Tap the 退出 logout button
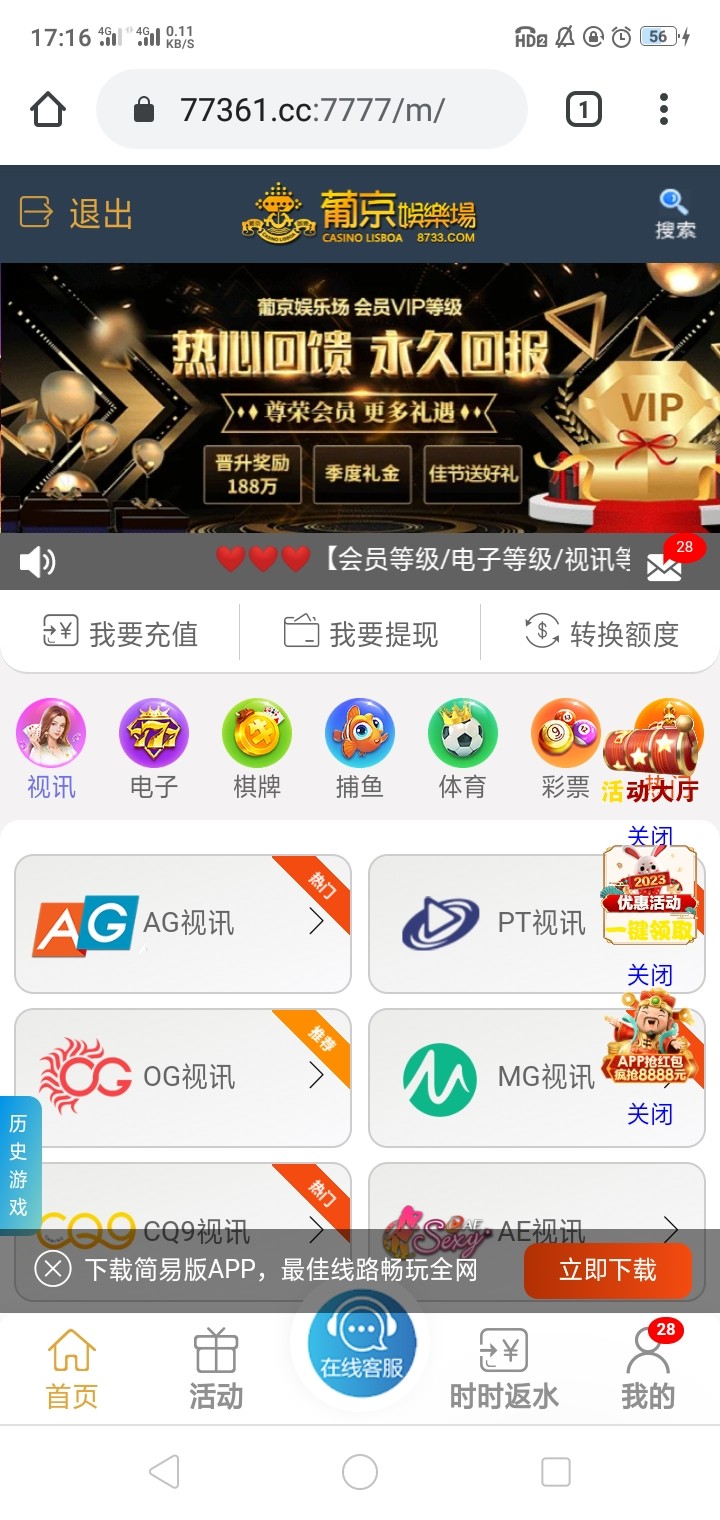The width and height of the screenshot is (720, 1520). (x=76, y=213)
